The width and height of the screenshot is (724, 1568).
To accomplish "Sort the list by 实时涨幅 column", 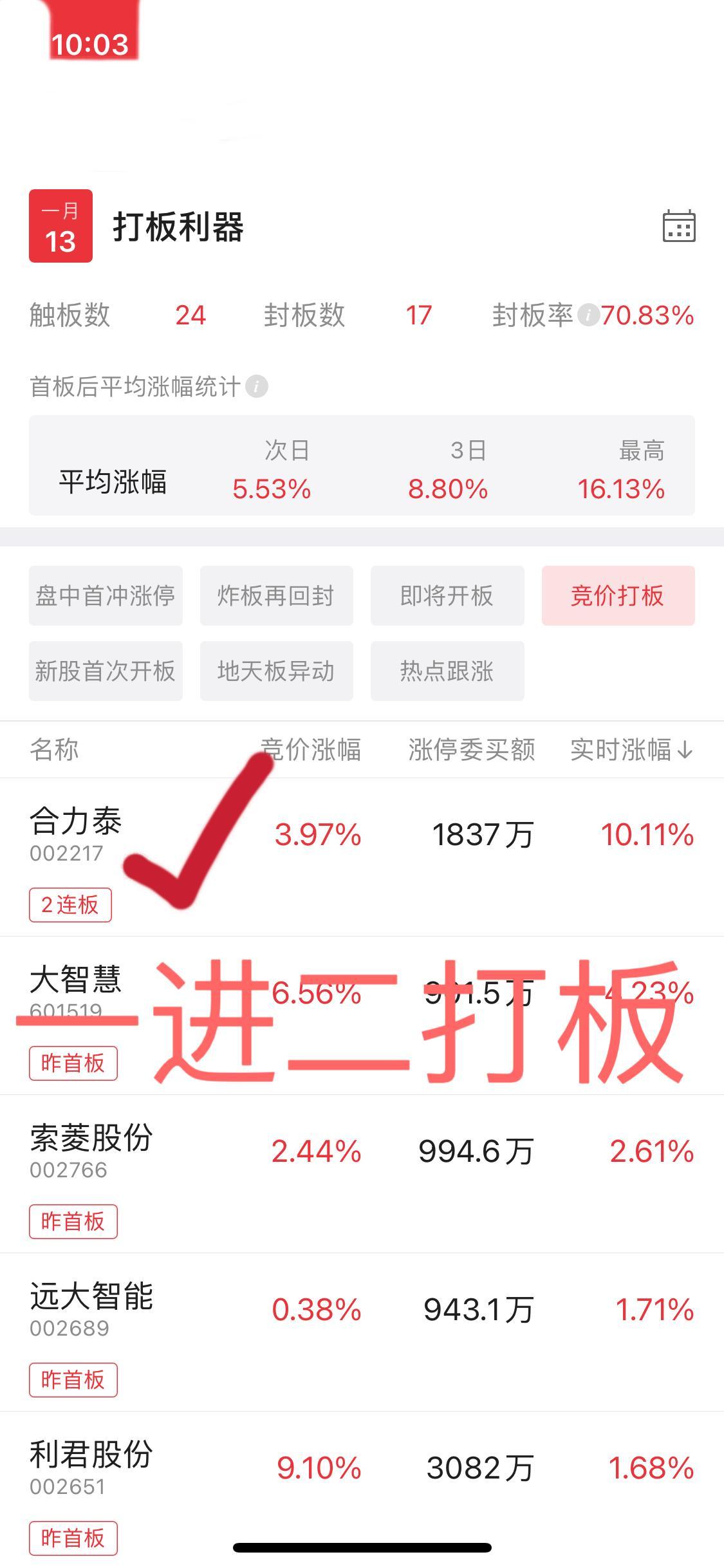I will (x=631, y=750).
